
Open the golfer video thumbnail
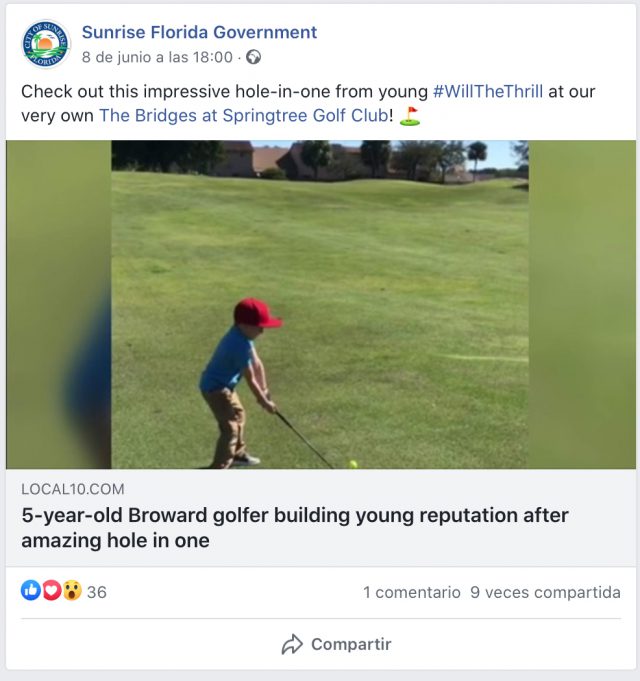click(x=320, y=304)
